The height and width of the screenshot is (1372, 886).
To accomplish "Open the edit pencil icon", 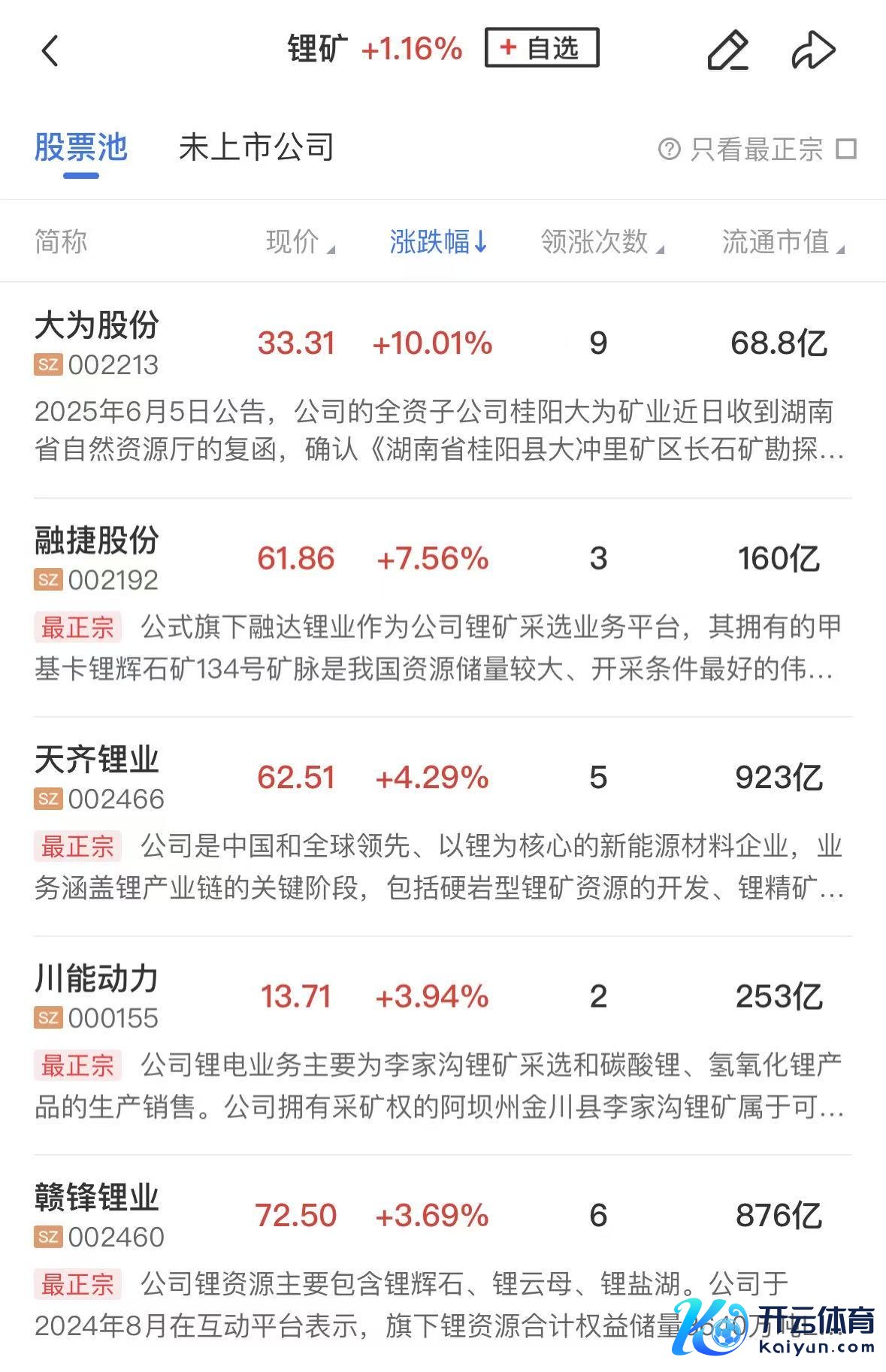I will (727, 51).
